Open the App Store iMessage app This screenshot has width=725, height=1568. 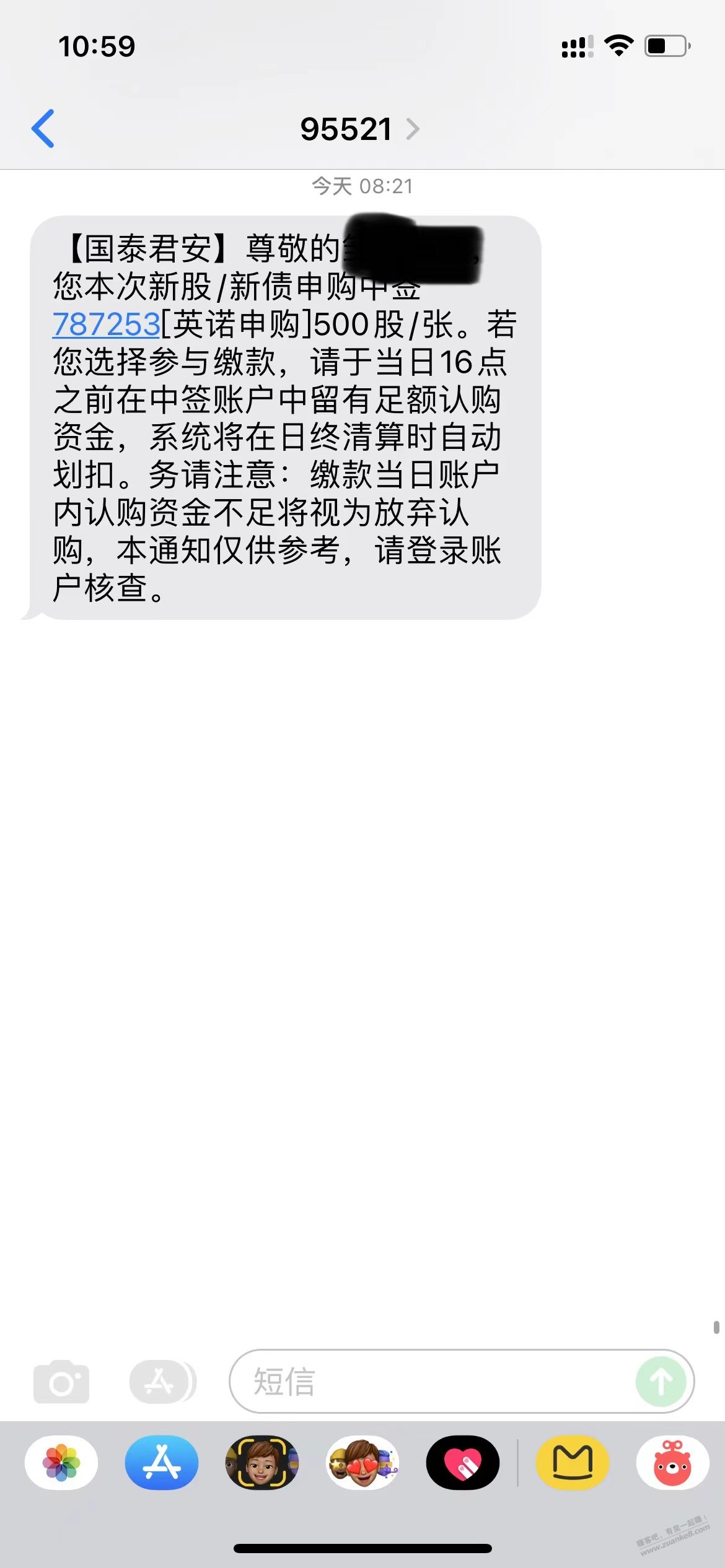(x=162, y=1463)
